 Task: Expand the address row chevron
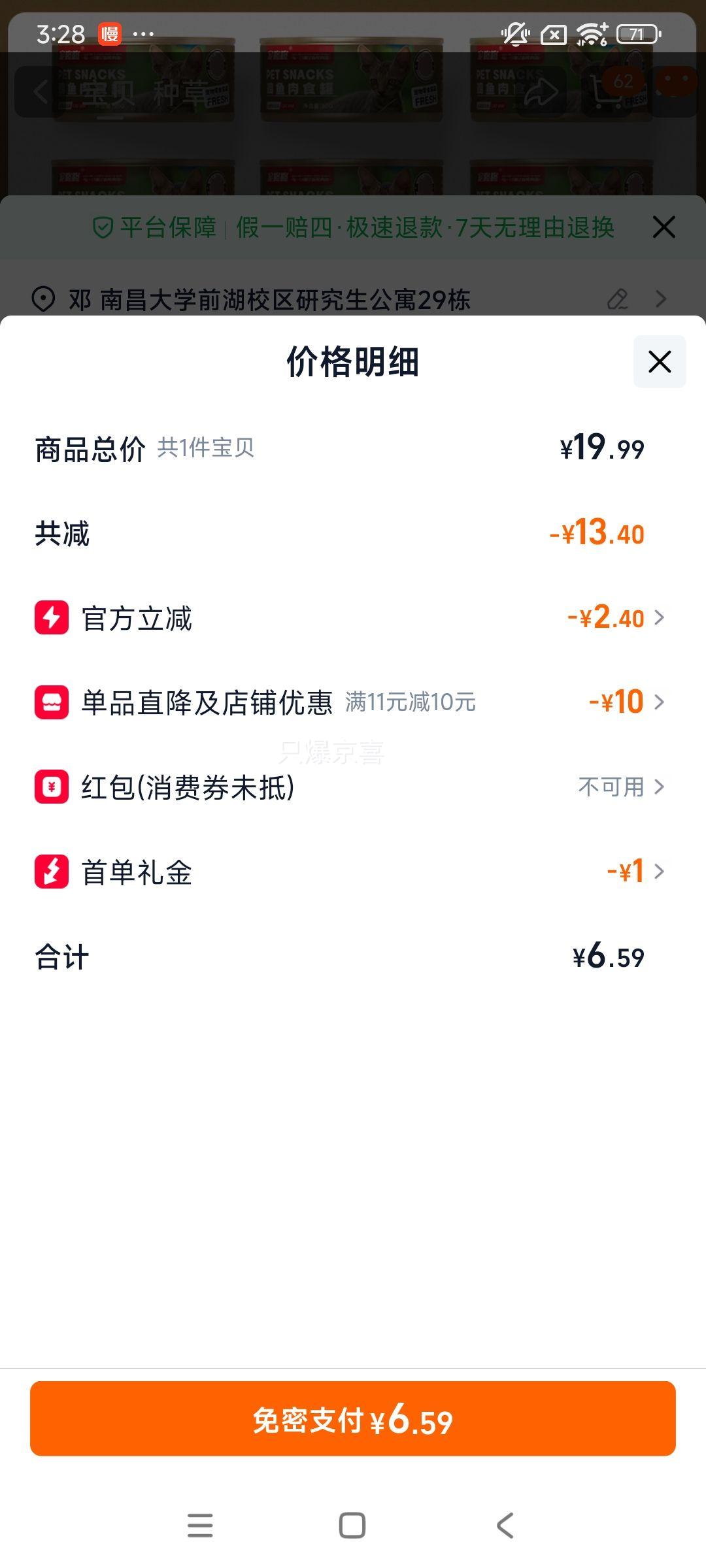click(x=662, y=299)
